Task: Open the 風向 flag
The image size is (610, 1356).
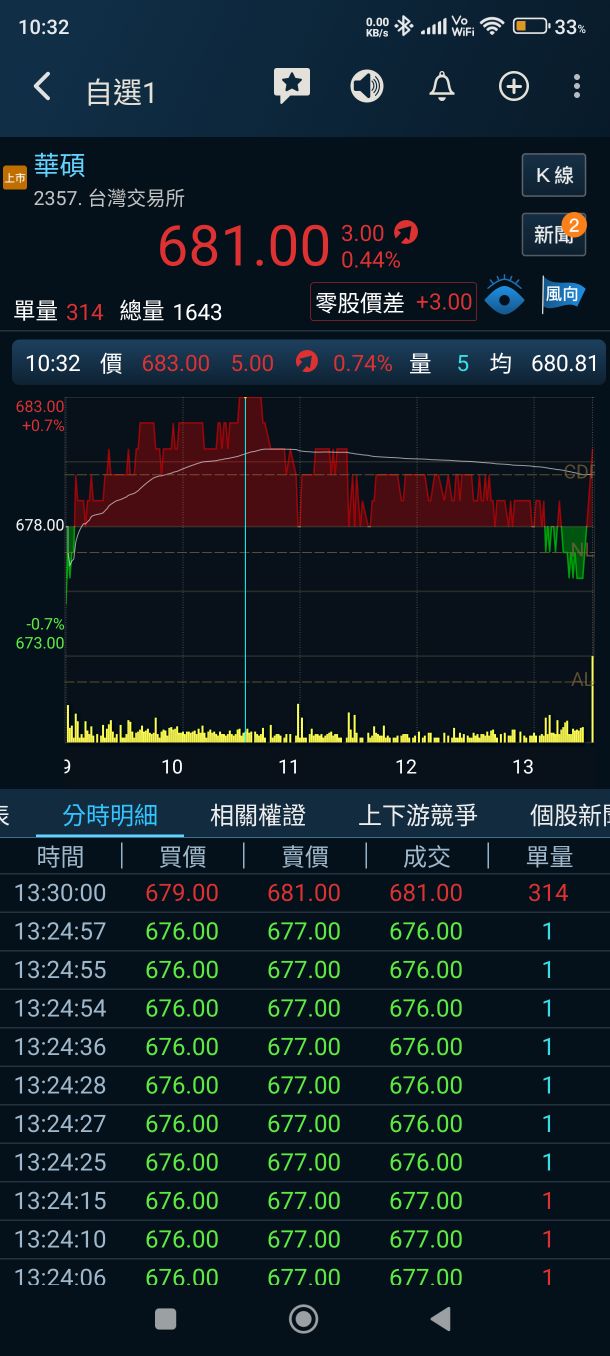Action: [x=562, y=295]
